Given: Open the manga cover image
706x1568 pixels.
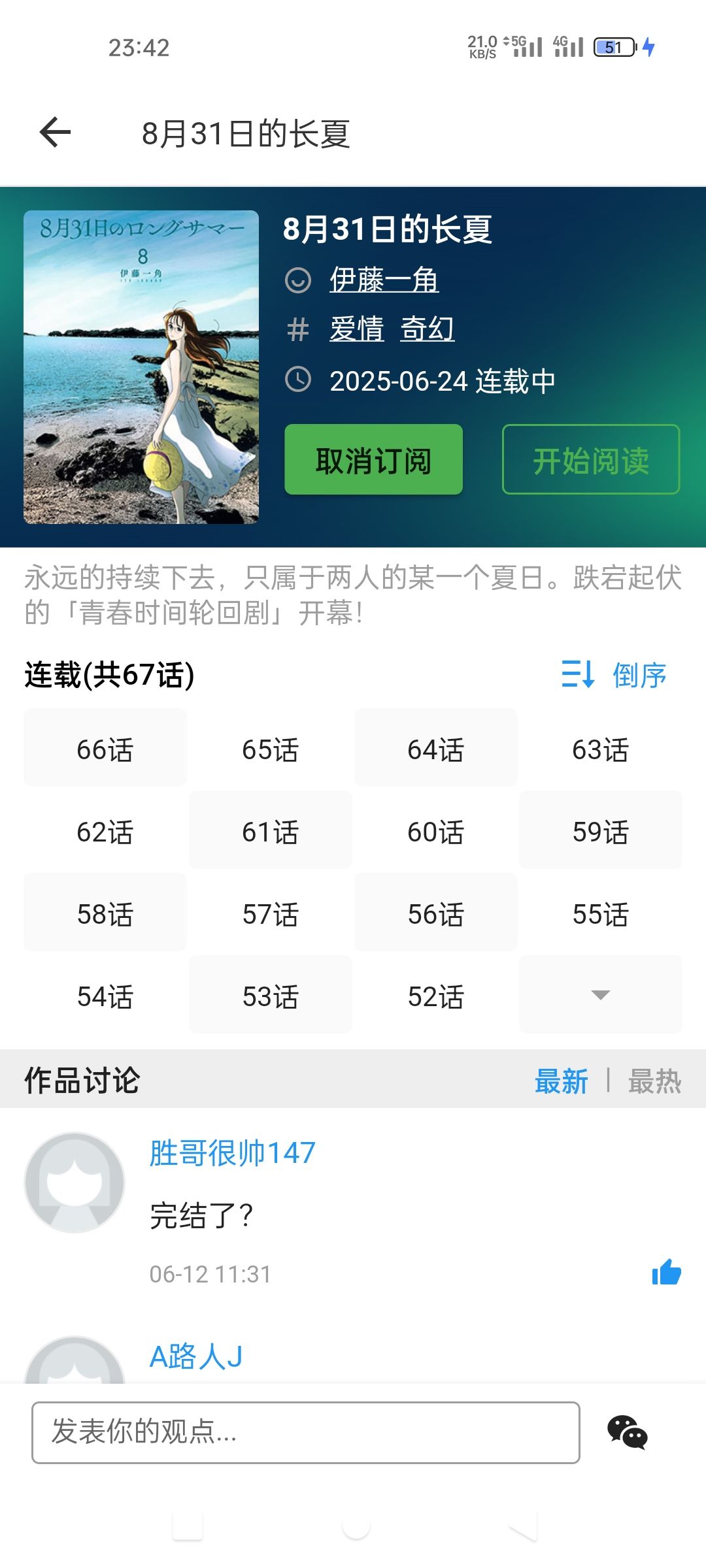Looking at the screenshot, I should (x=141, y=367).
